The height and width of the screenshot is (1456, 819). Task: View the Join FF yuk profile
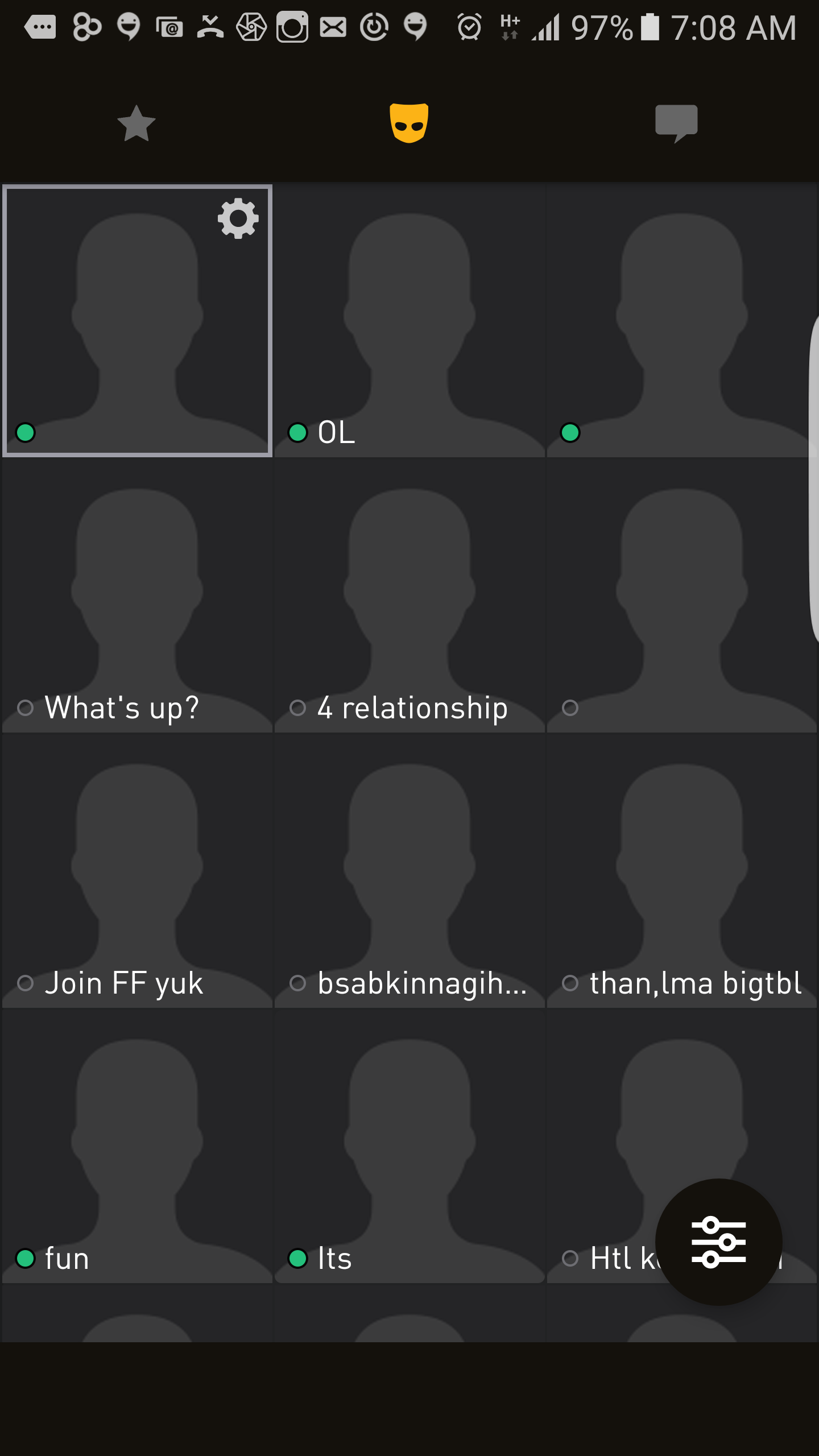click(x=137, y=871)
